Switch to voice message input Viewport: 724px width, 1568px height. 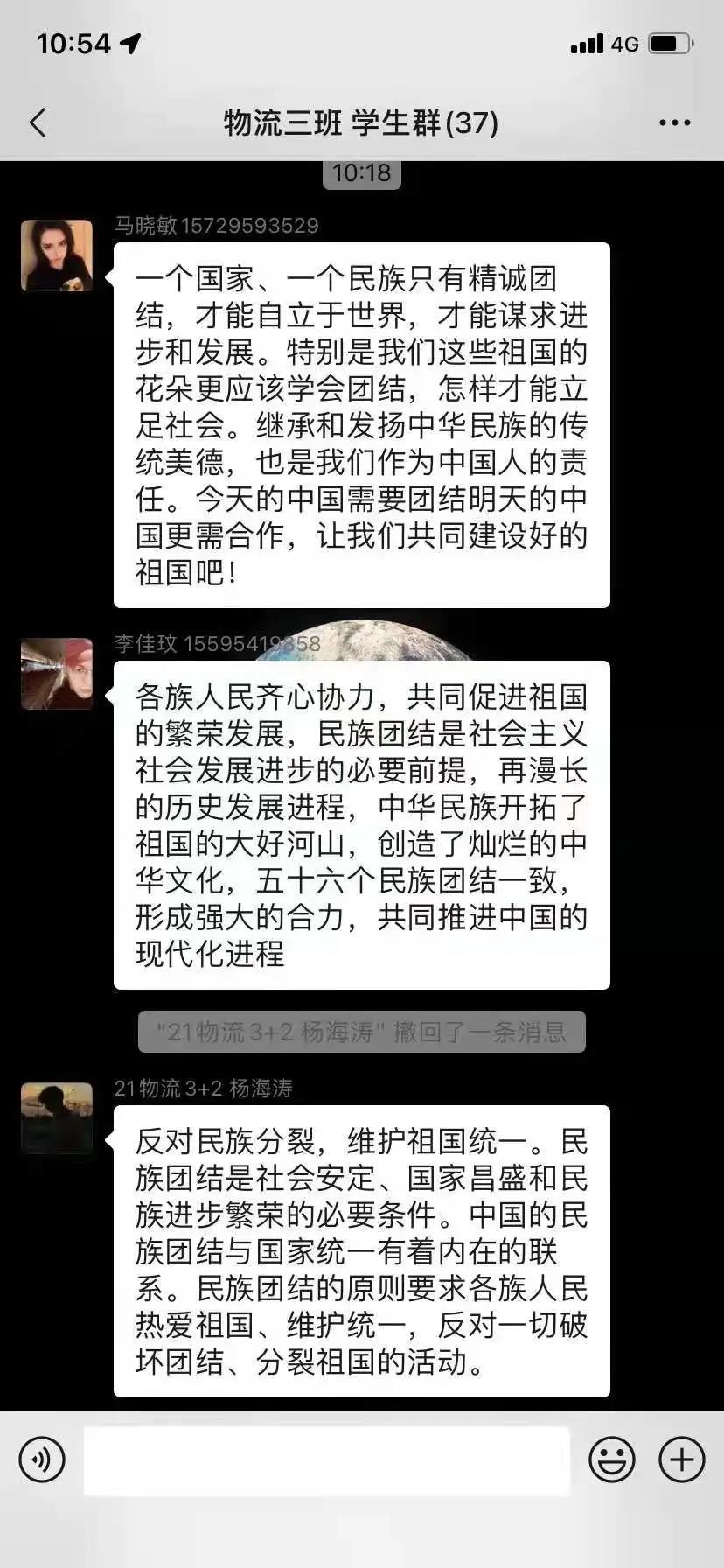(42, 1459)
